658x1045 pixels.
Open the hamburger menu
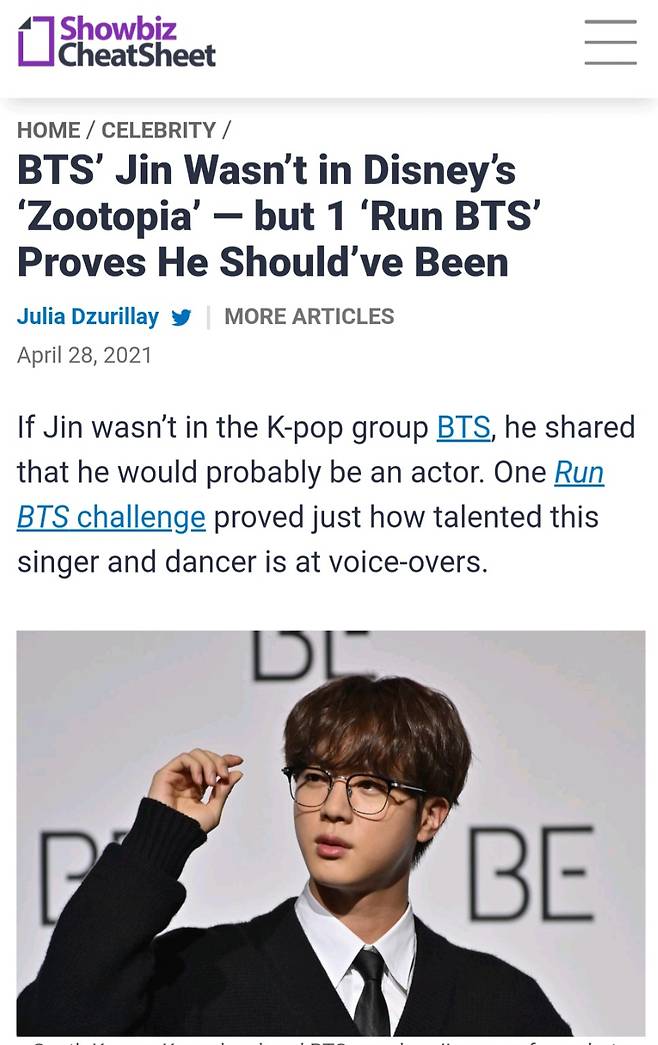(610, 42)
